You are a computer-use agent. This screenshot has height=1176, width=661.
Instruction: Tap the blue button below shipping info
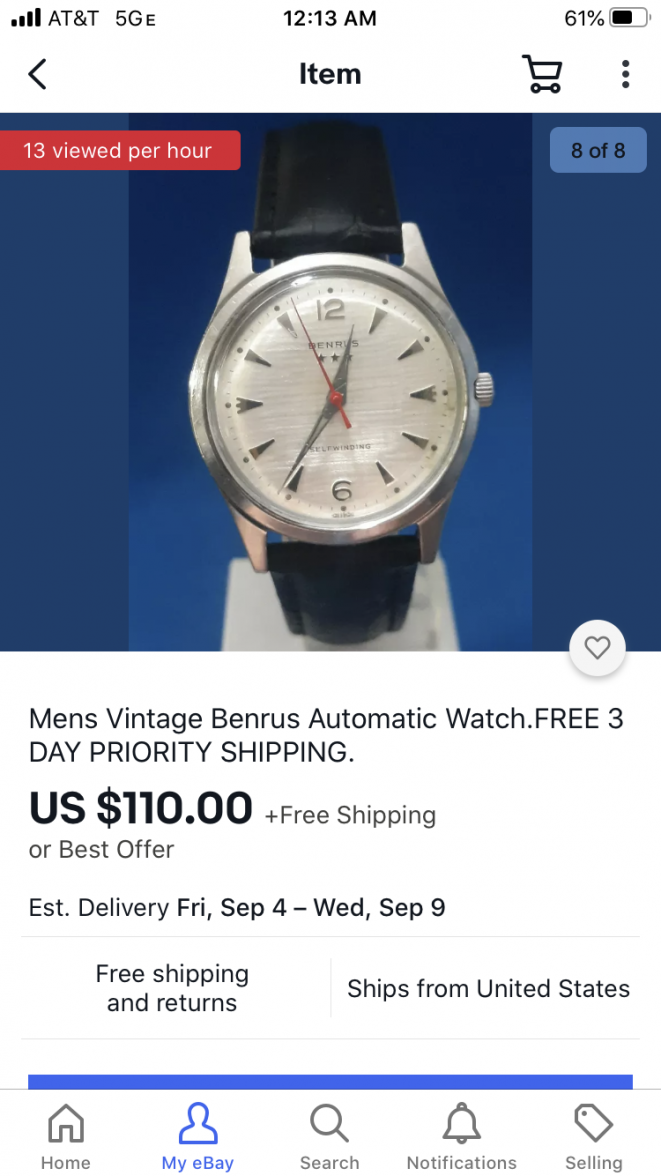[x=330, y=1082]
